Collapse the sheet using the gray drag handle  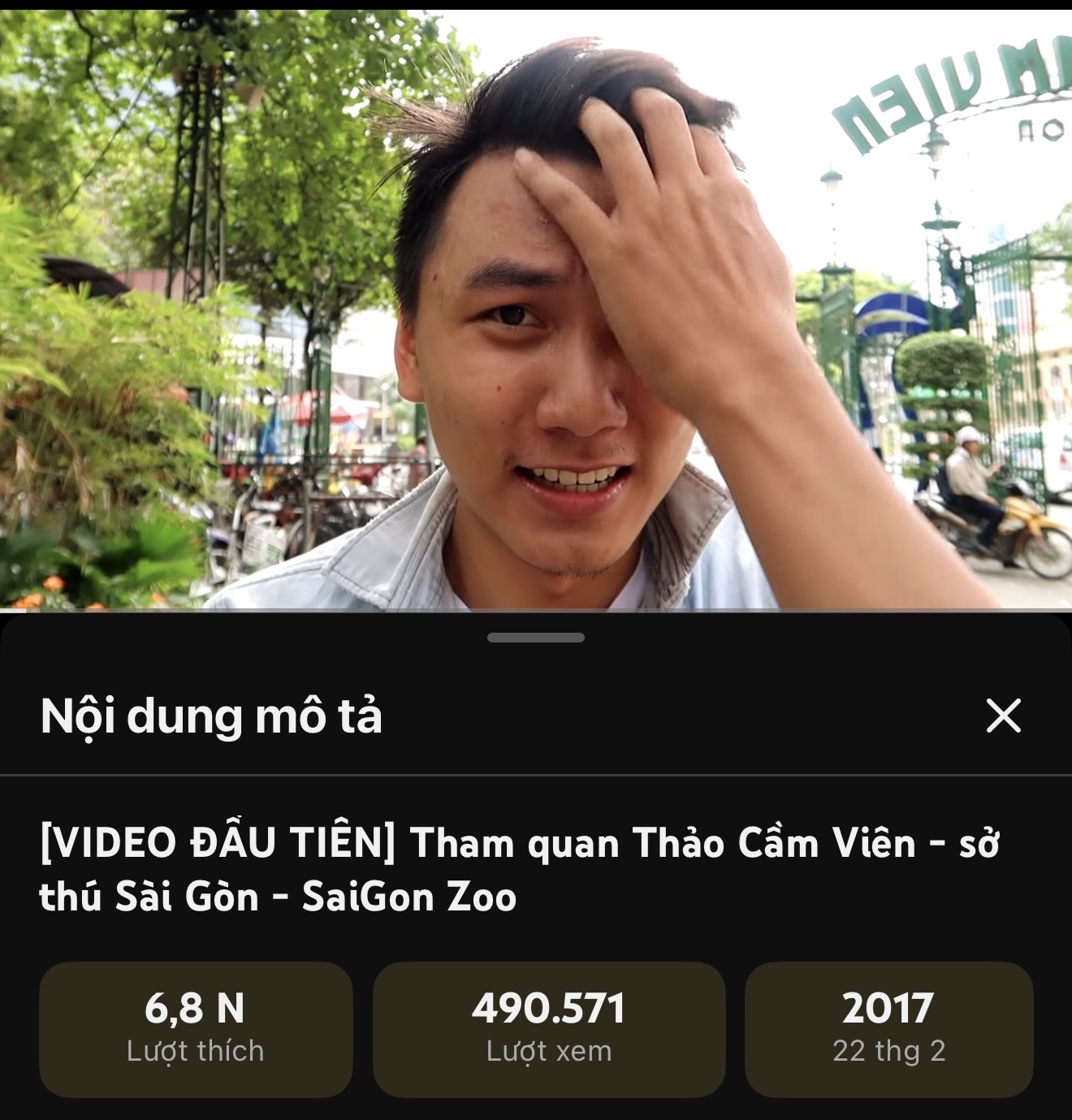[535, 638]
